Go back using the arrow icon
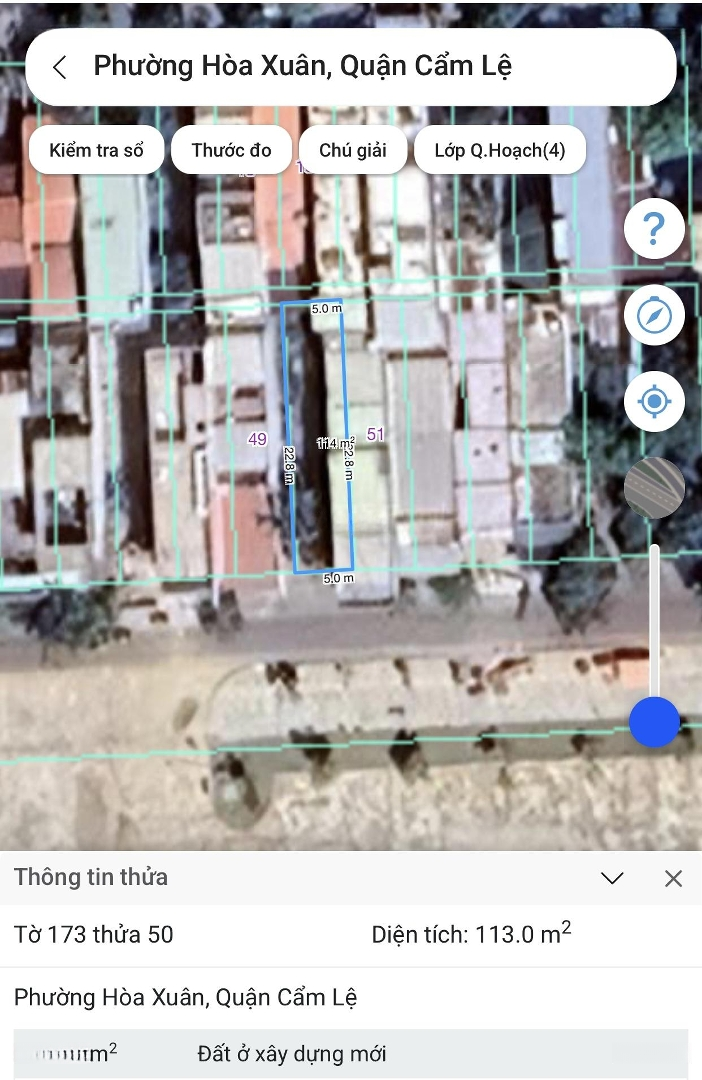 pos(60,67)
